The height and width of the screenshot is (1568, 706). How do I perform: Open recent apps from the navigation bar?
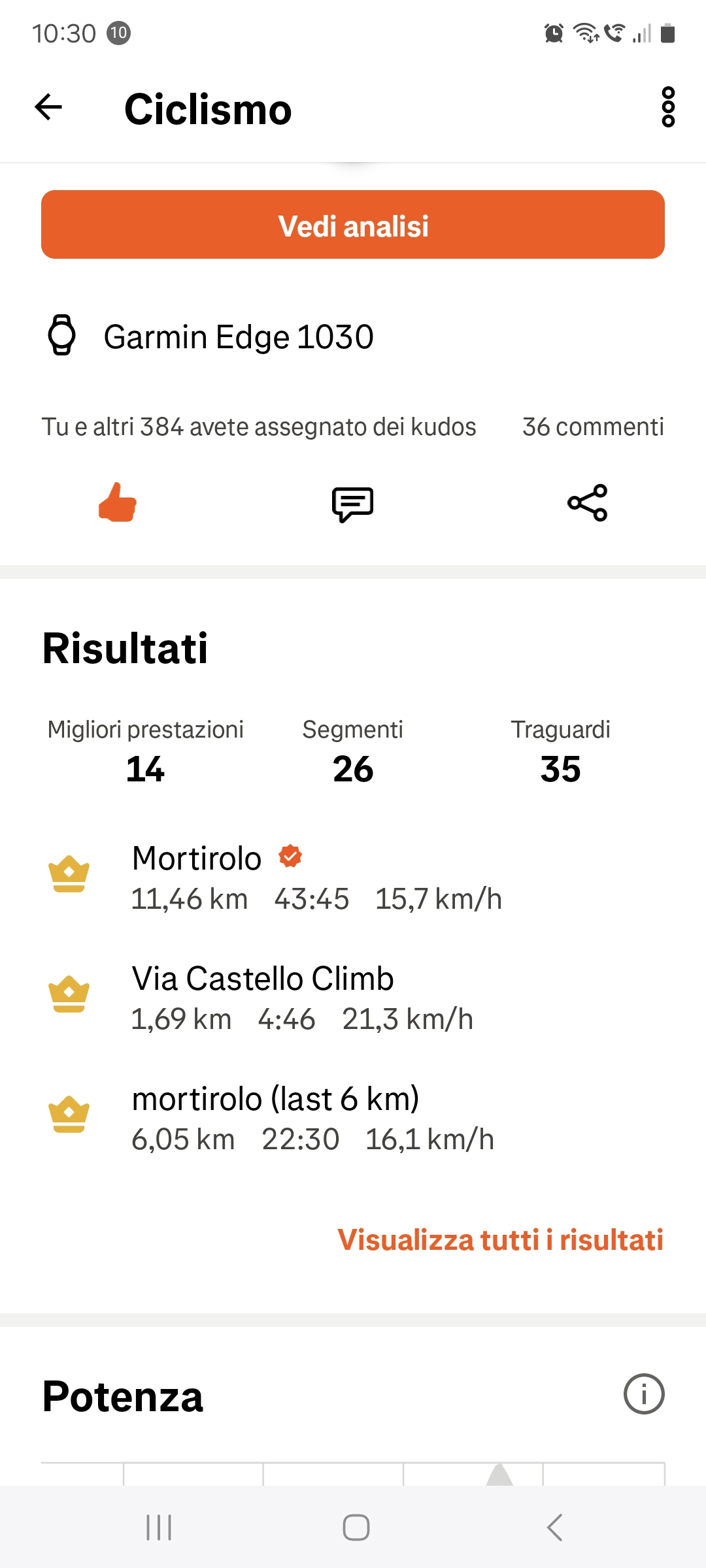click(x=159, y=1527)
